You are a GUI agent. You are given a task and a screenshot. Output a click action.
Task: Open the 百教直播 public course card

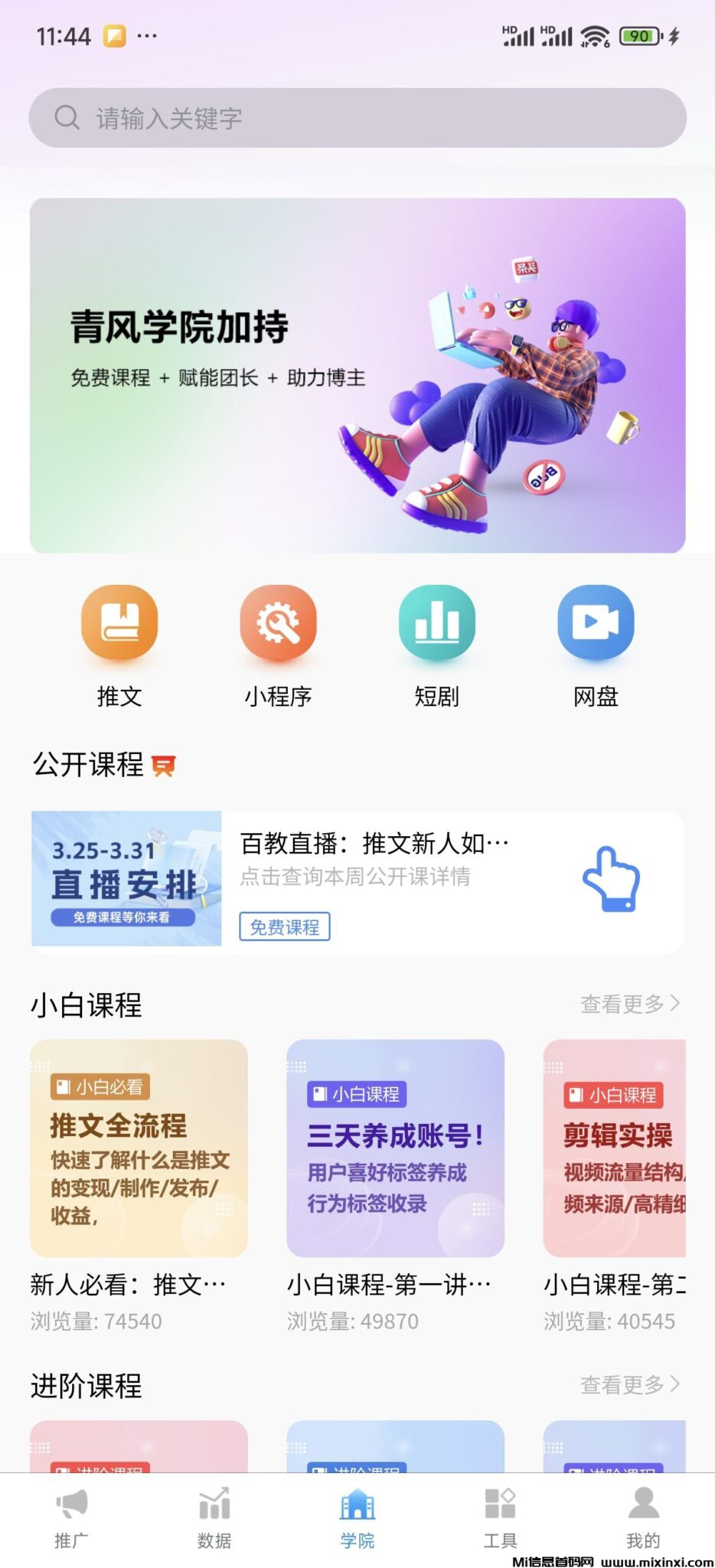click(x=357, y=880)
